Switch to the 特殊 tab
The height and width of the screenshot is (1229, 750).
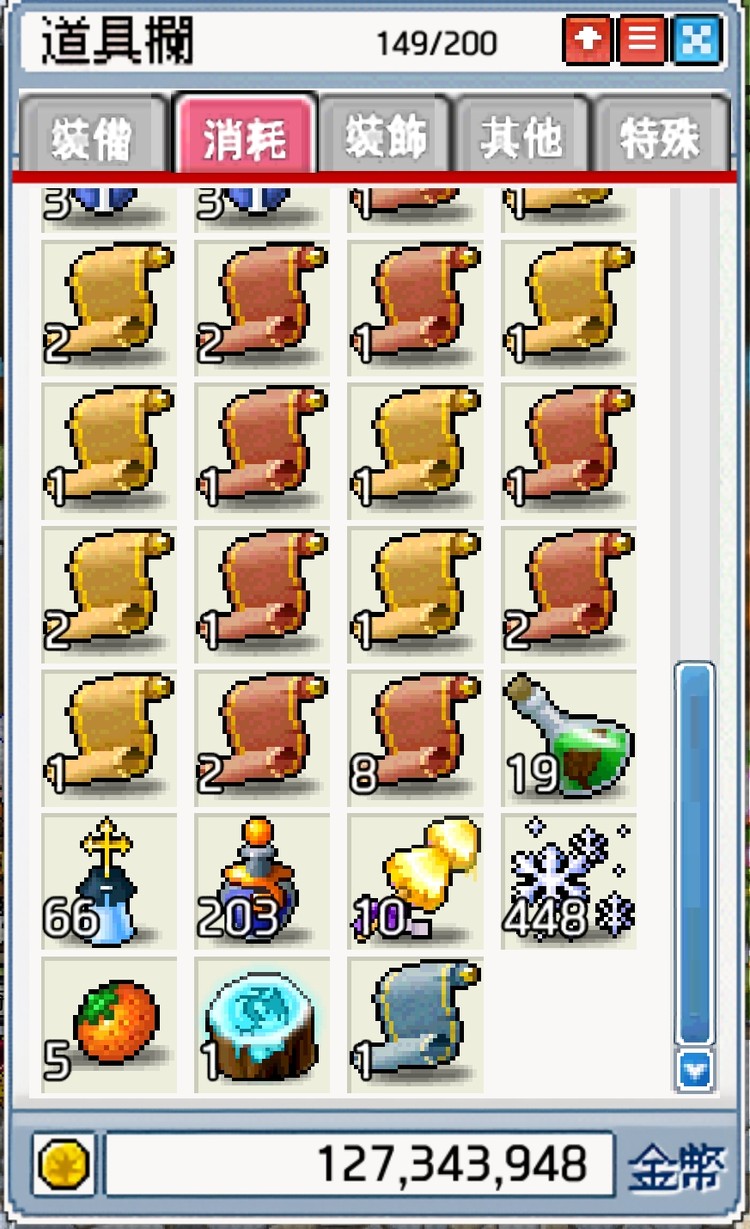pyautogui.click(x=660, y=137)
